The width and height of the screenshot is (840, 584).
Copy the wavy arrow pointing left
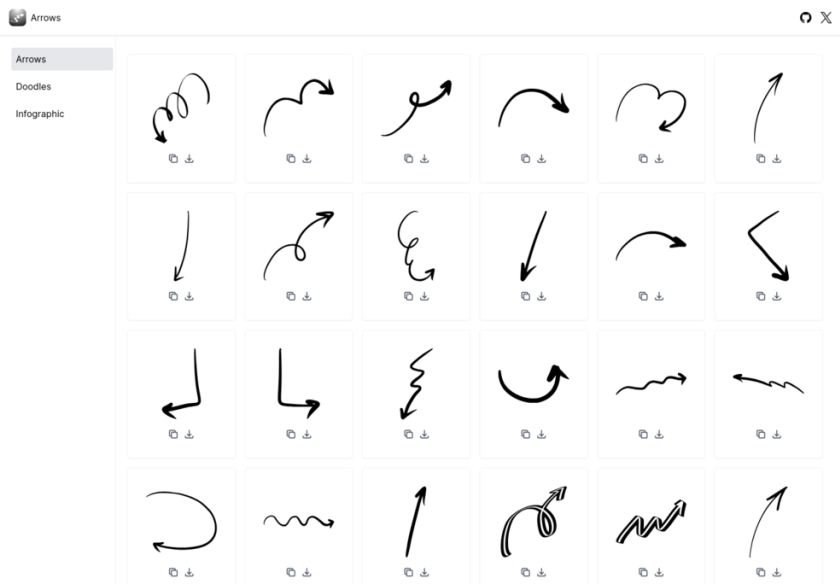click(x=760, y=434)
